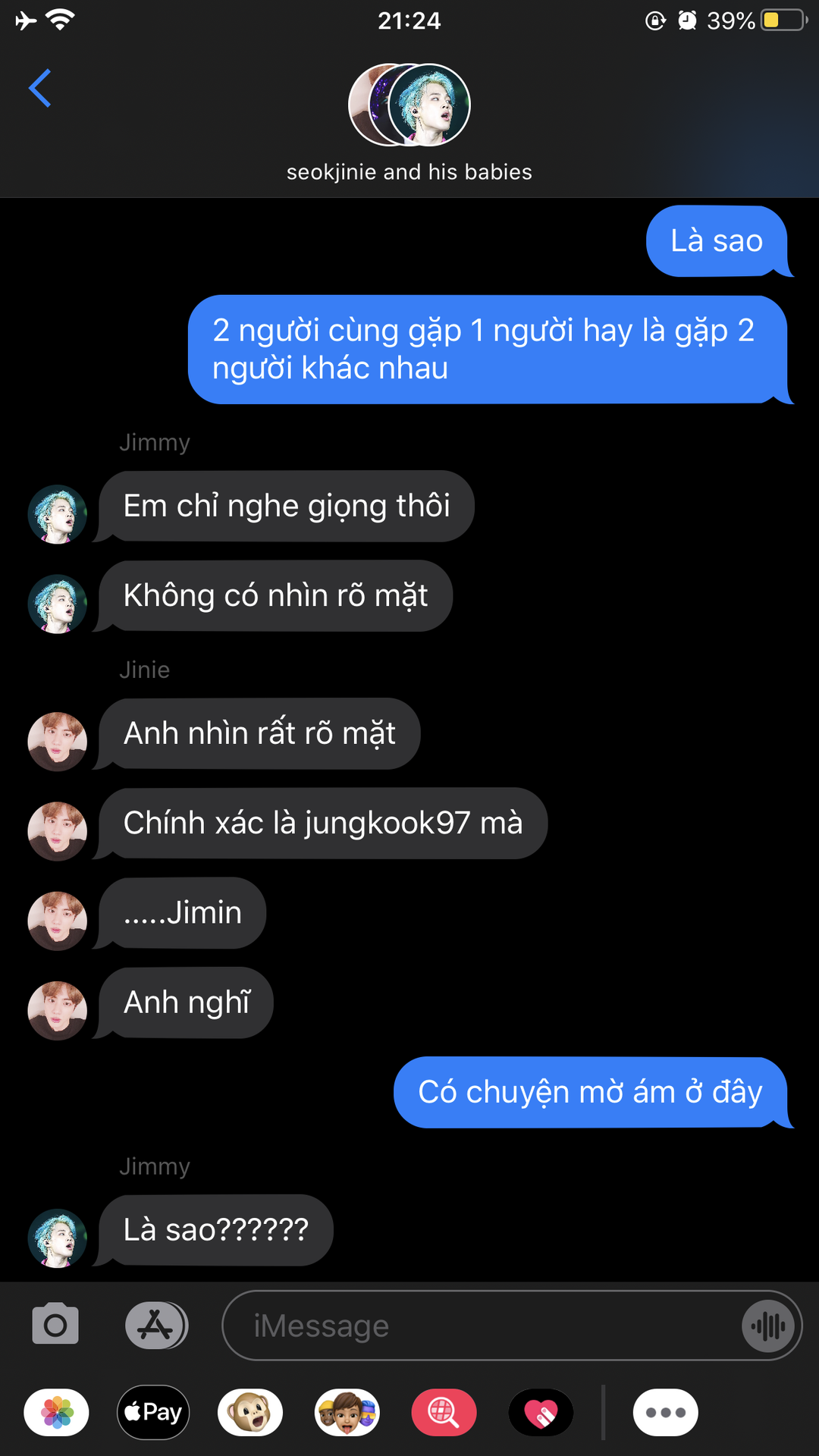Open Apple Pay in the app drawer
The width and height of the screenshot is (819, 1456).
pyautogui.click(x=153, y=1413)
